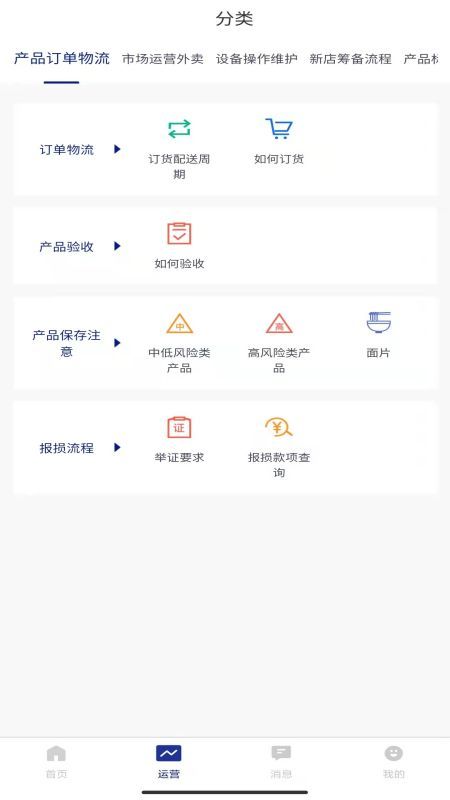Expand the 订单物流 category
The height and width of the screenshot is (800, 450).
click(x=80, y=149)
